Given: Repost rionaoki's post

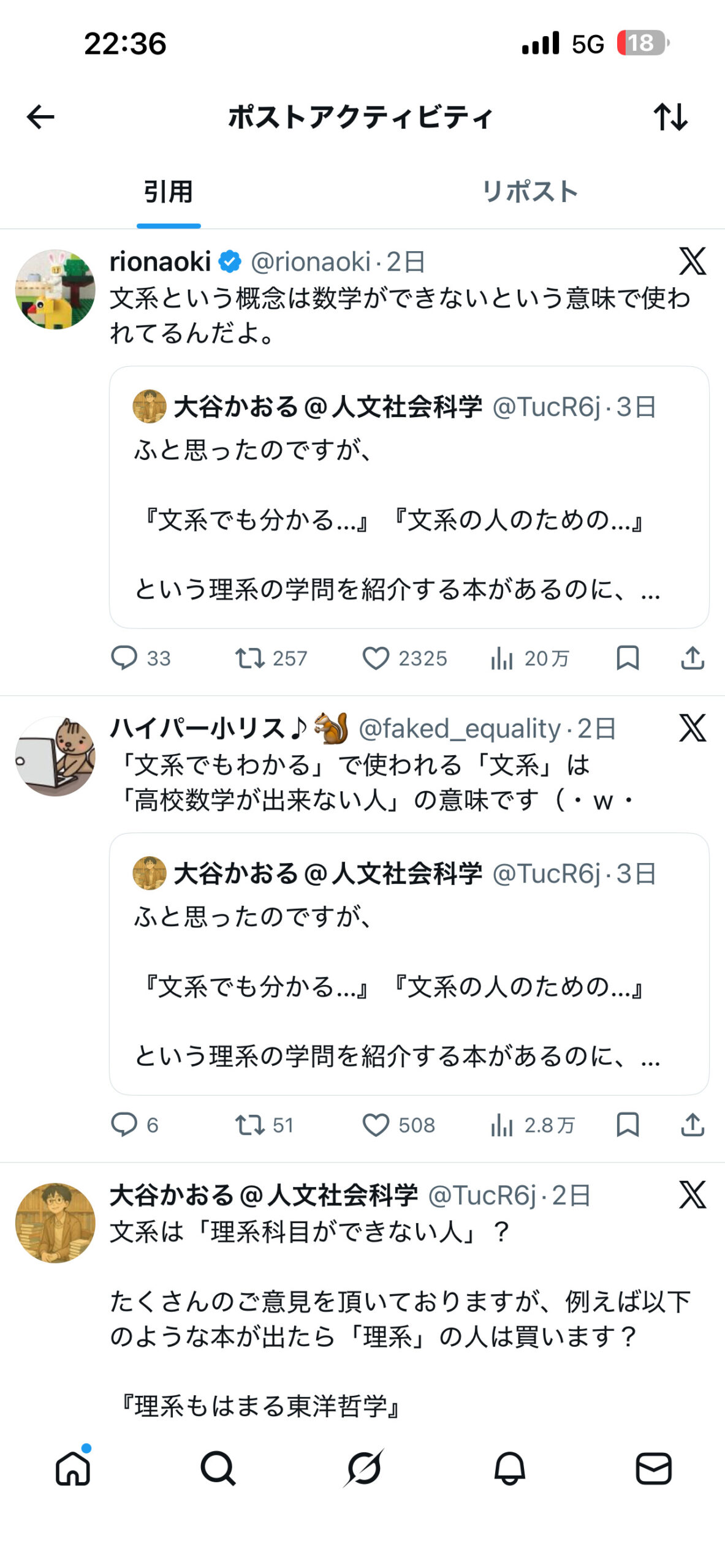Looking at the screenshot, I should click(250, 658).
